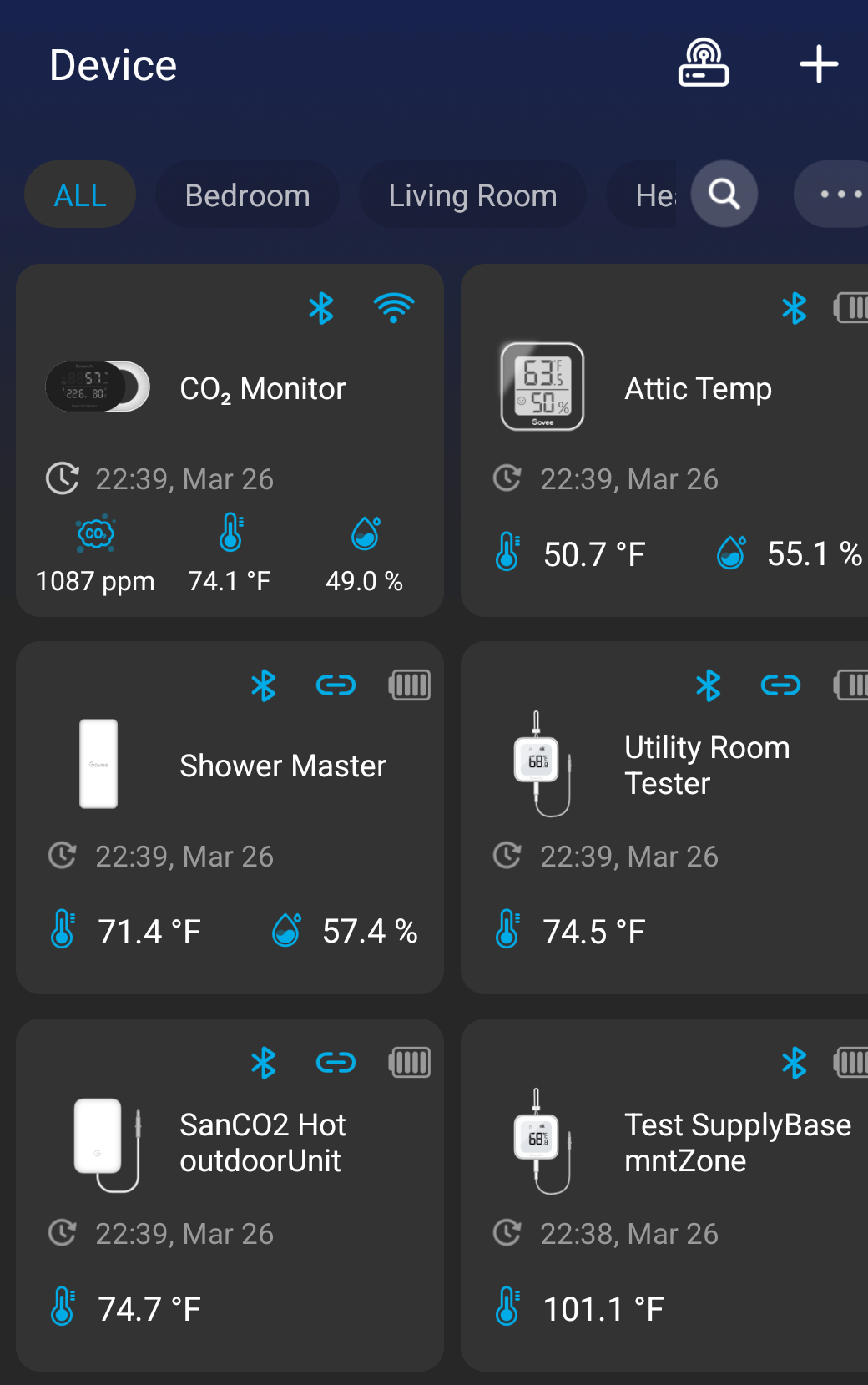Switch to the Bedroom tab

(247, 195)
